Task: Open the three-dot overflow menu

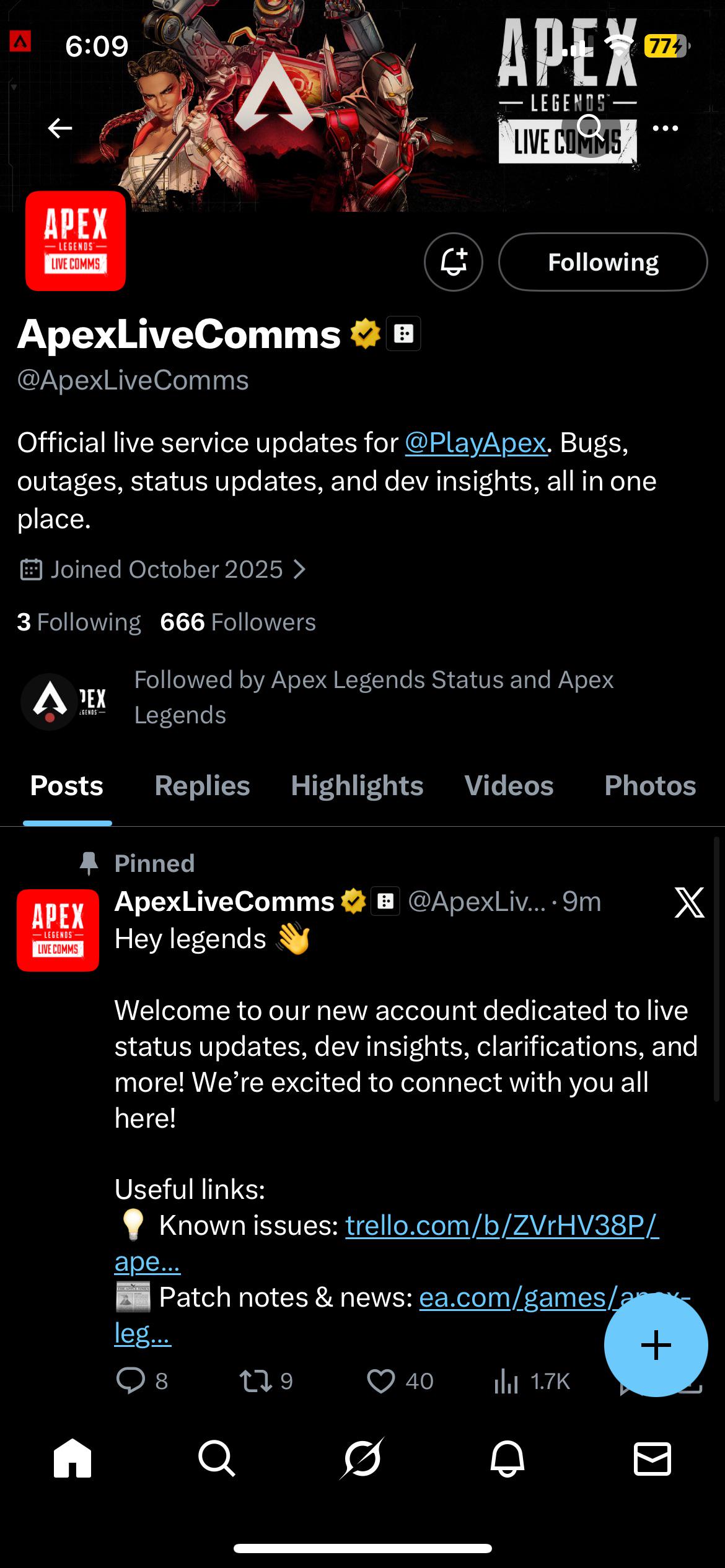Action: point(666,128)
